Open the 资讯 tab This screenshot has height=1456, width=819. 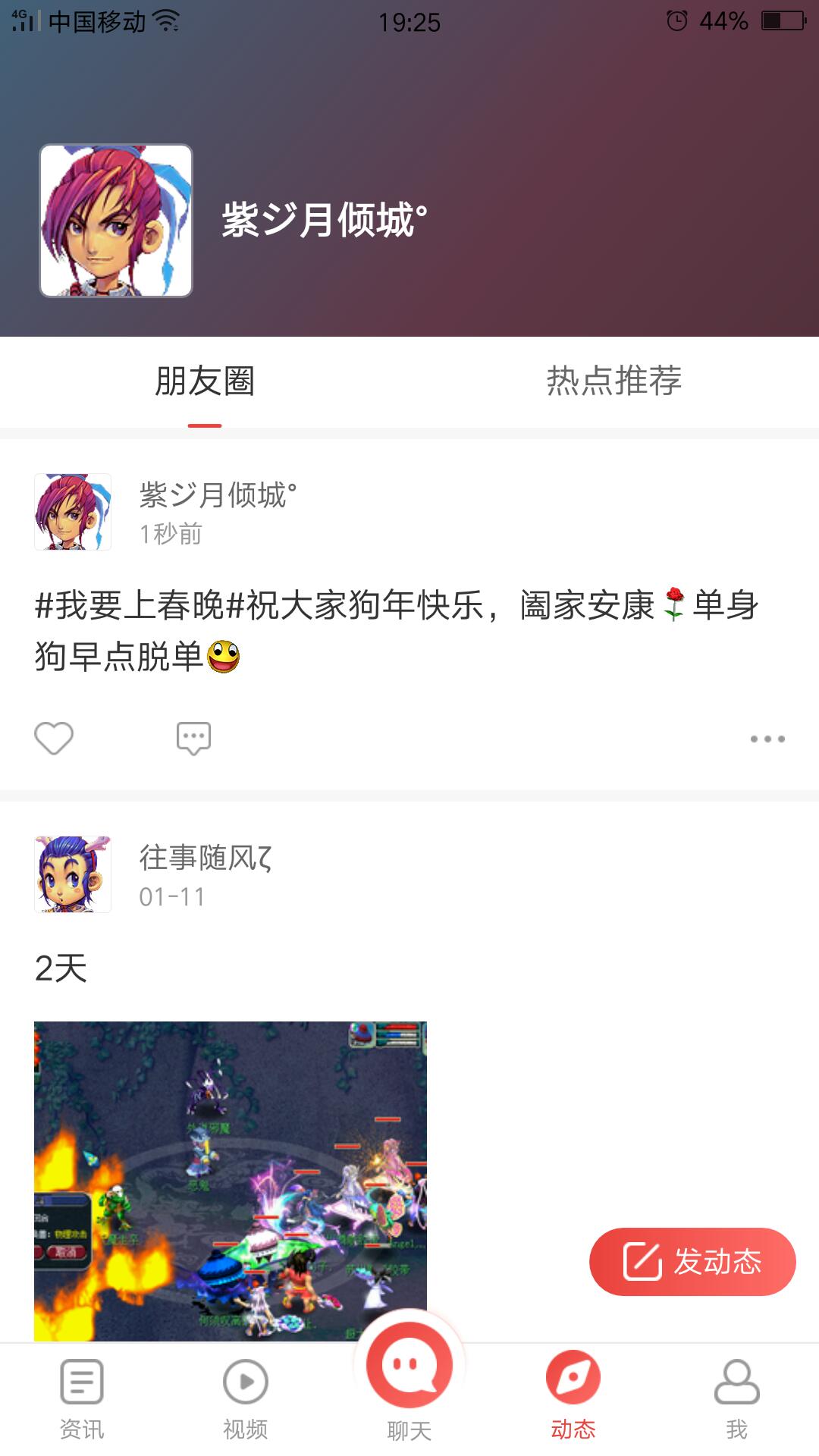pyautogui.click(x=82, y=1398)
